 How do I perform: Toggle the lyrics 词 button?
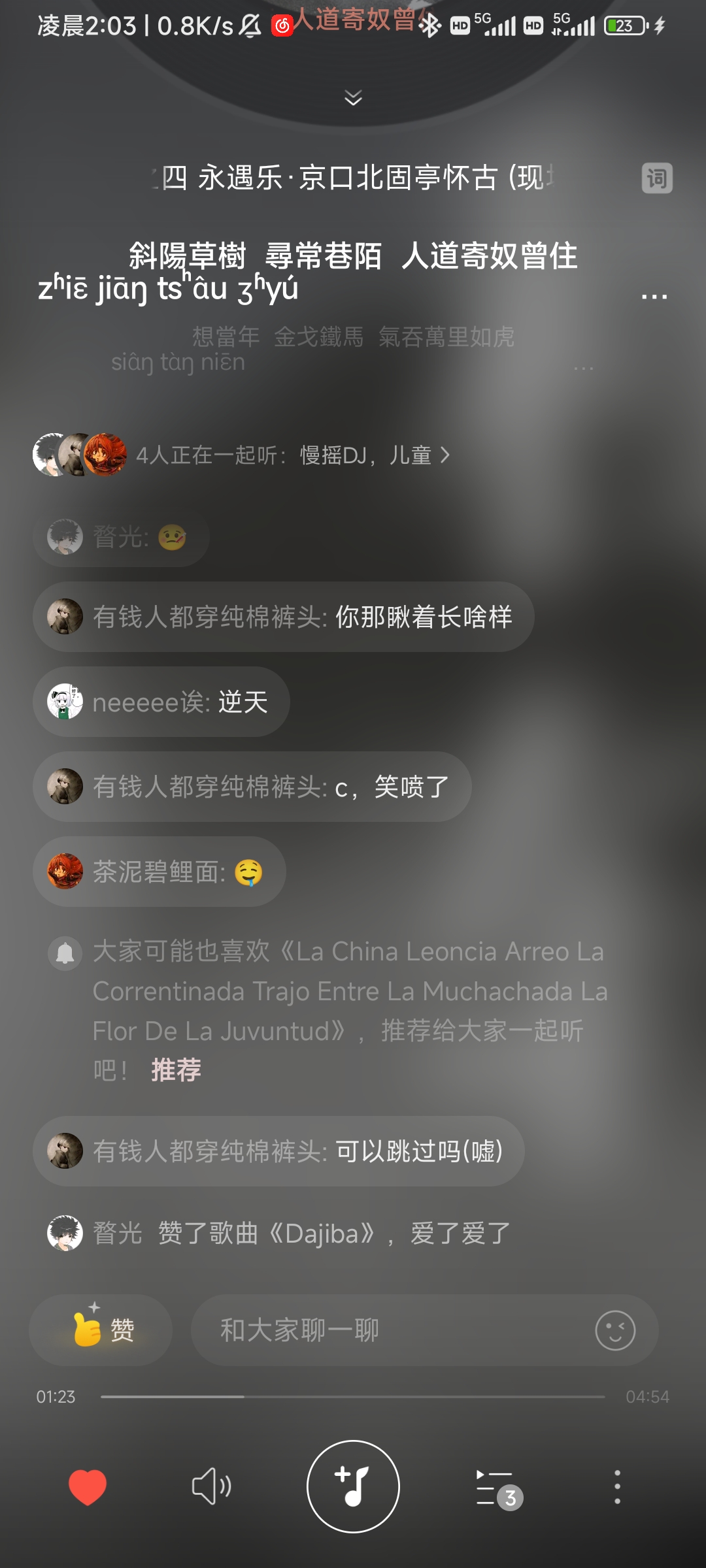click(x=657, y=178)
